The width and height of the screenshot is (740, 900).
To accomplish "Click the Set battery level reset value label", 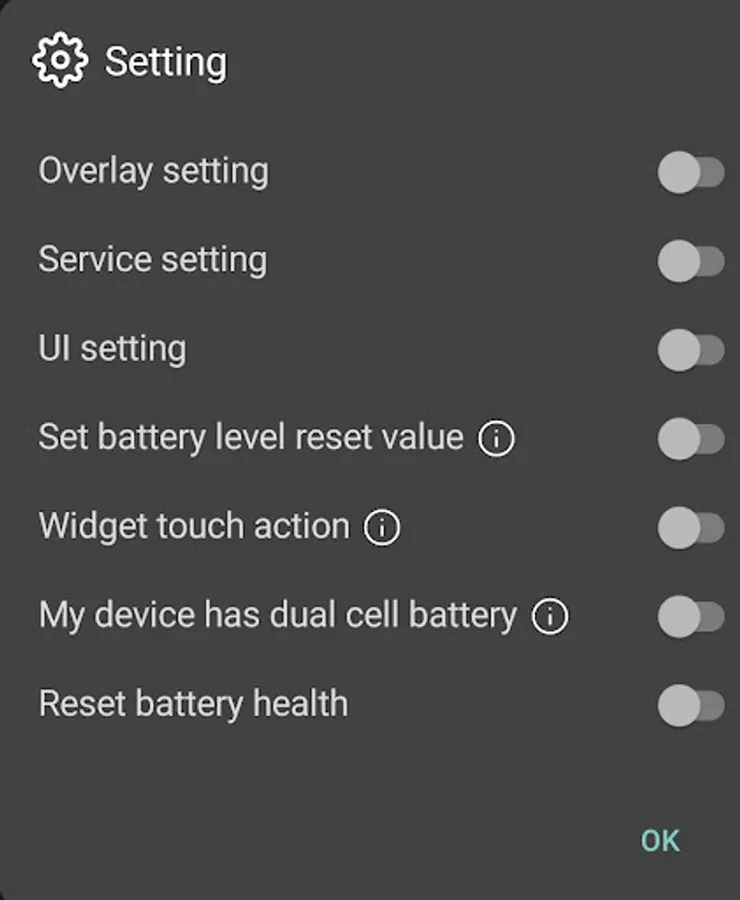I will pyautogui.click(x=250, y=437).
